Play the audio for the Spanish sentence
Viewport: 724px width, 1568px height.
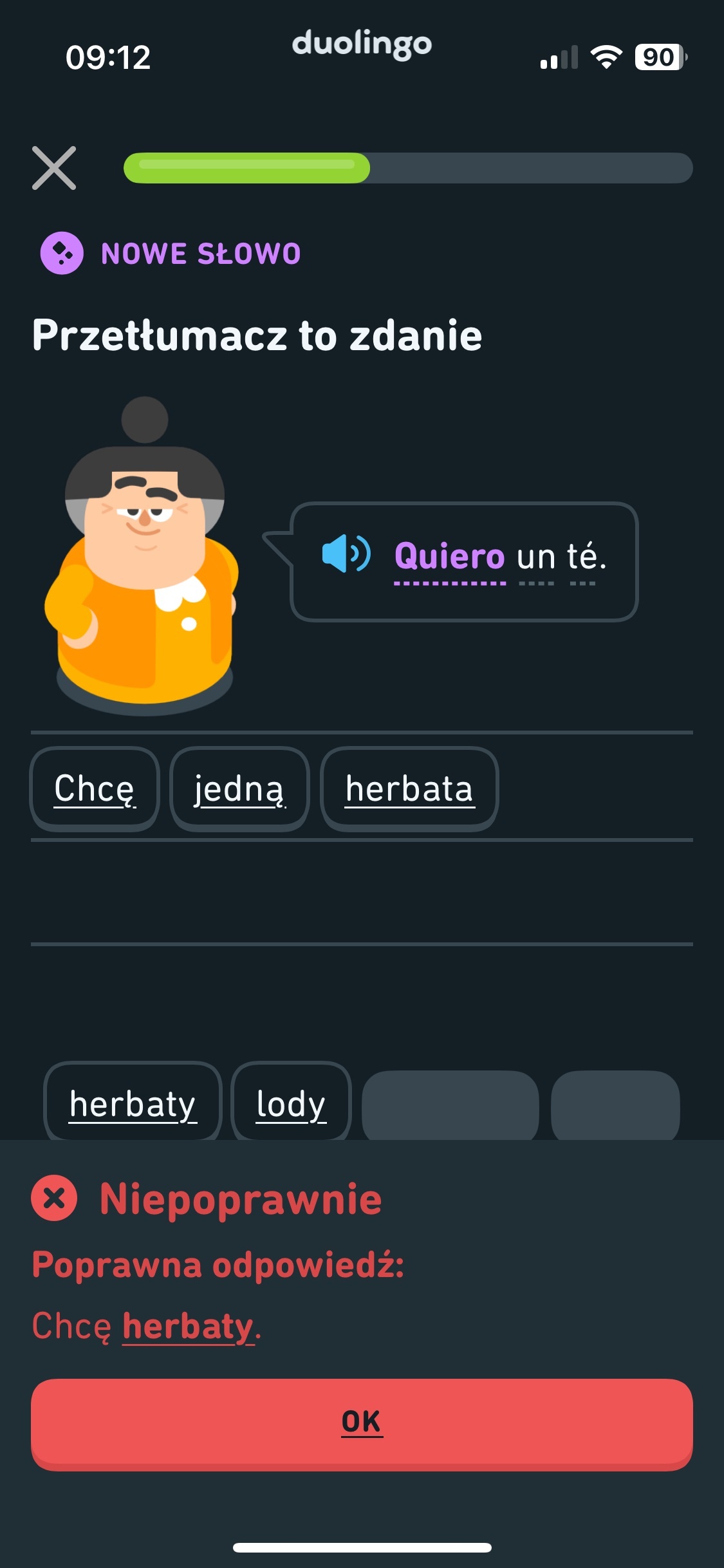(346, 554)
